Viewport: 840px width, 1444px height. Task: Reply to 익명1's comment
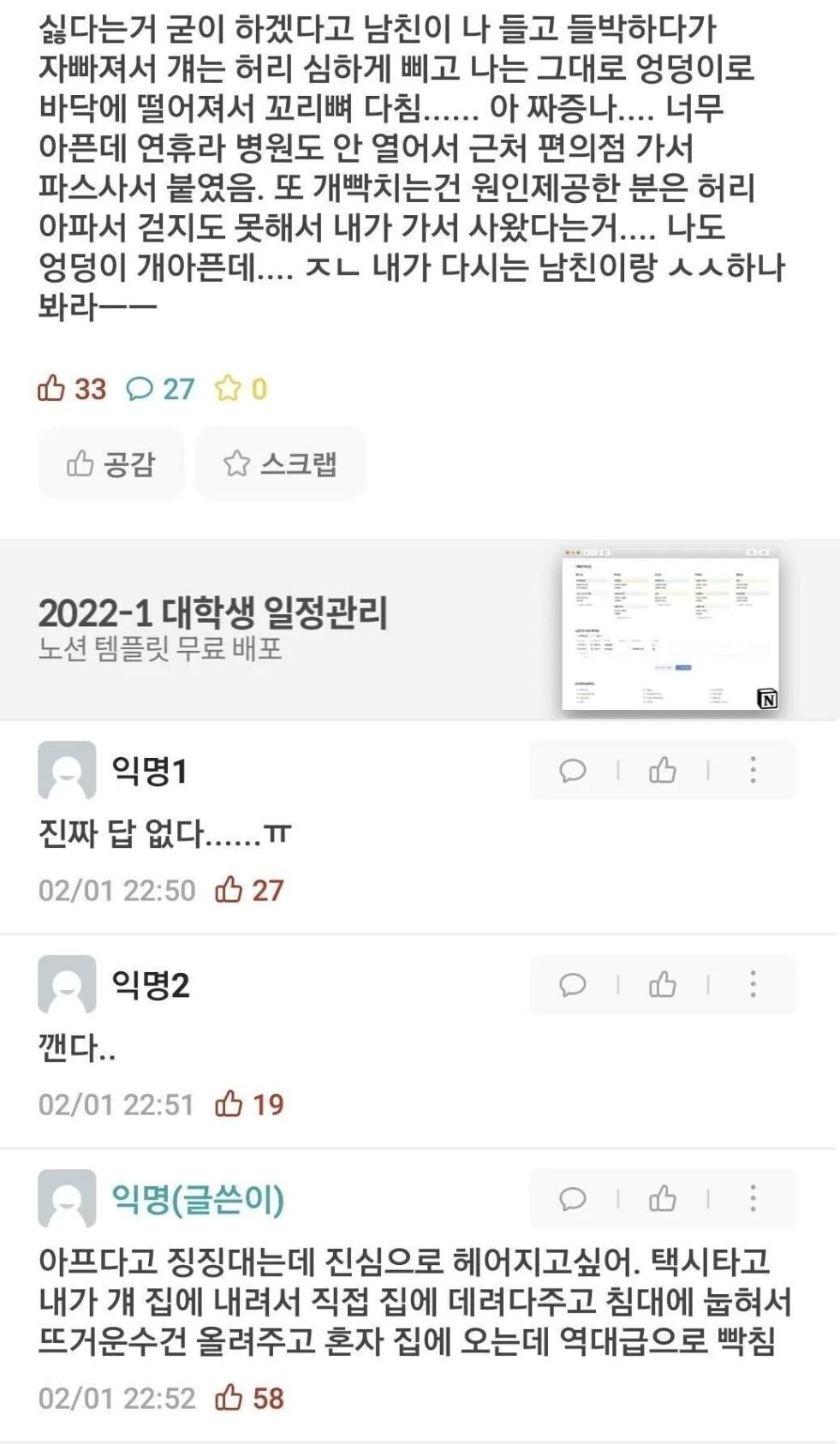tap(573, 771)
